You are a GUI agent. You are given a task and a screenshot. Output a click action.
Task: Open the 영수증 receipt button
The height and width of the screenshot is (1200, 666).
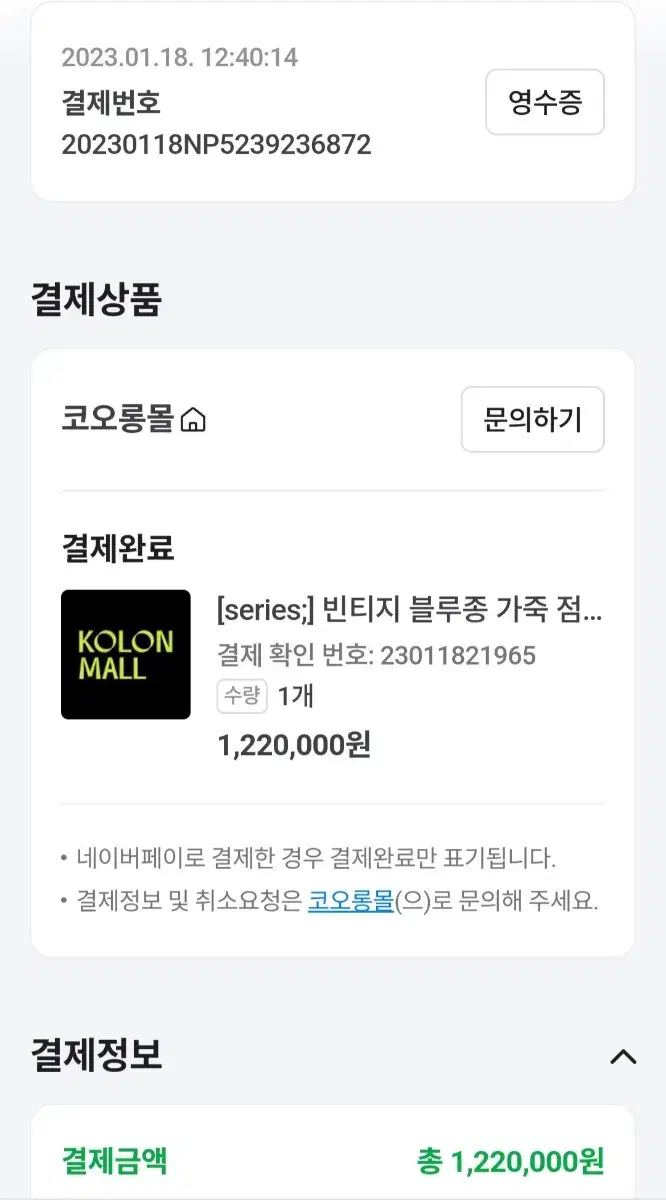545,102
